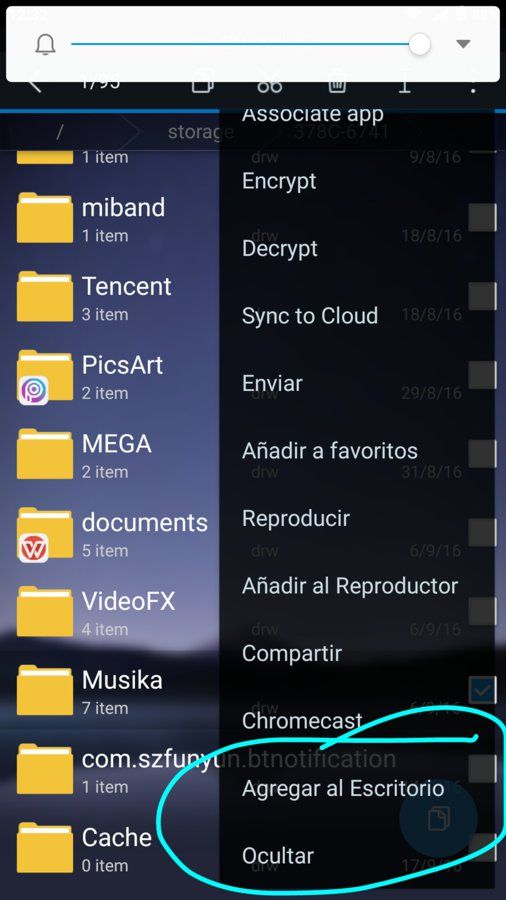This screenshot has width=506, height=900.
Task: Open the VideoFX folder
Action: [x=115, y=612]
